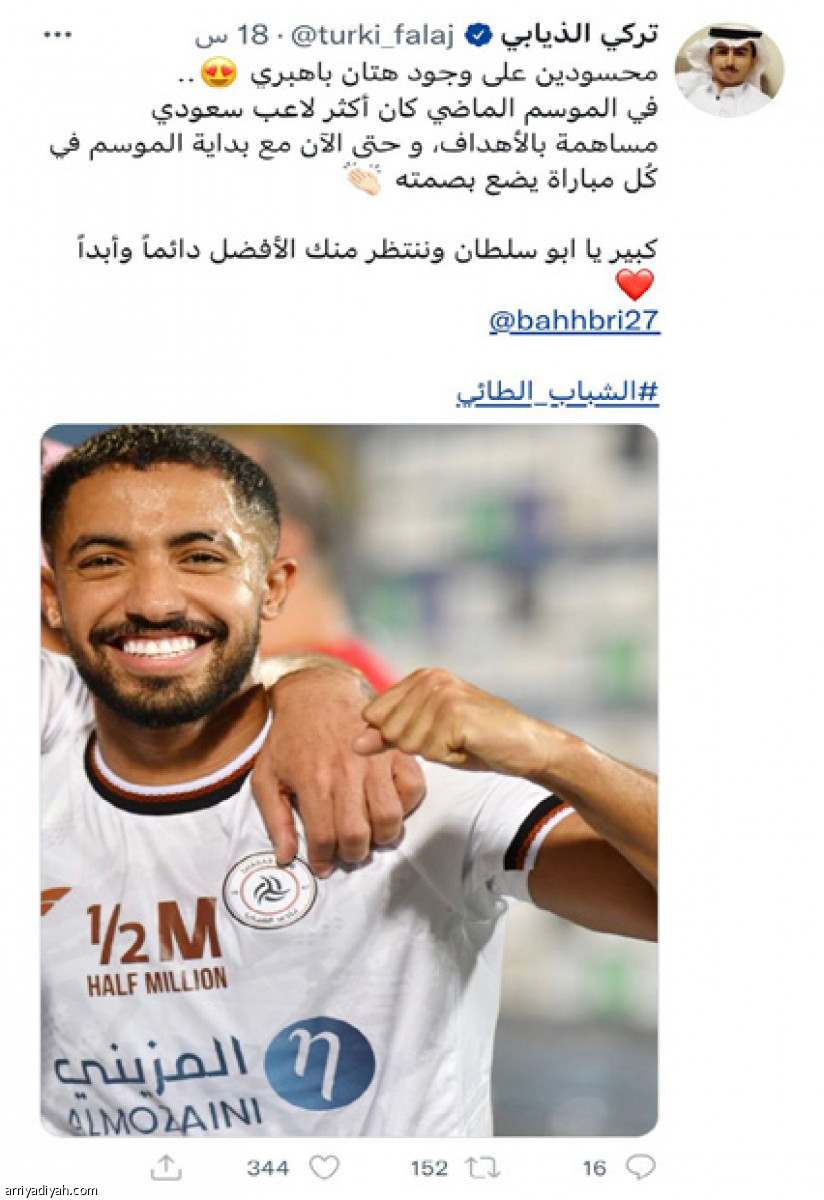The height and width of the screenshot is (1200, 824).
Task: Like the tweet with 344 likes
Action: (324, 1168)
